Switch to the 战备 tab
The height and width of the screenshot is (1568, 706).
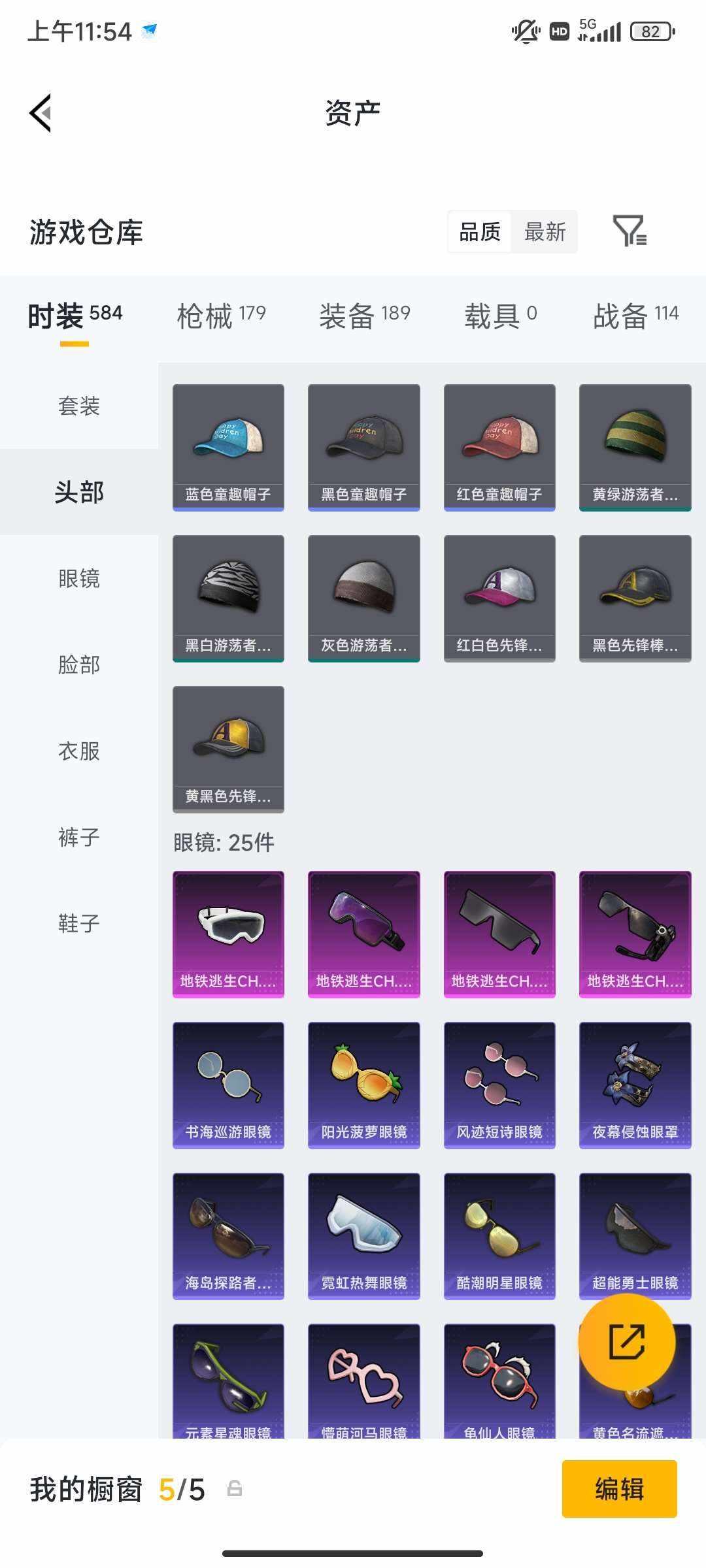coord(636,314)
